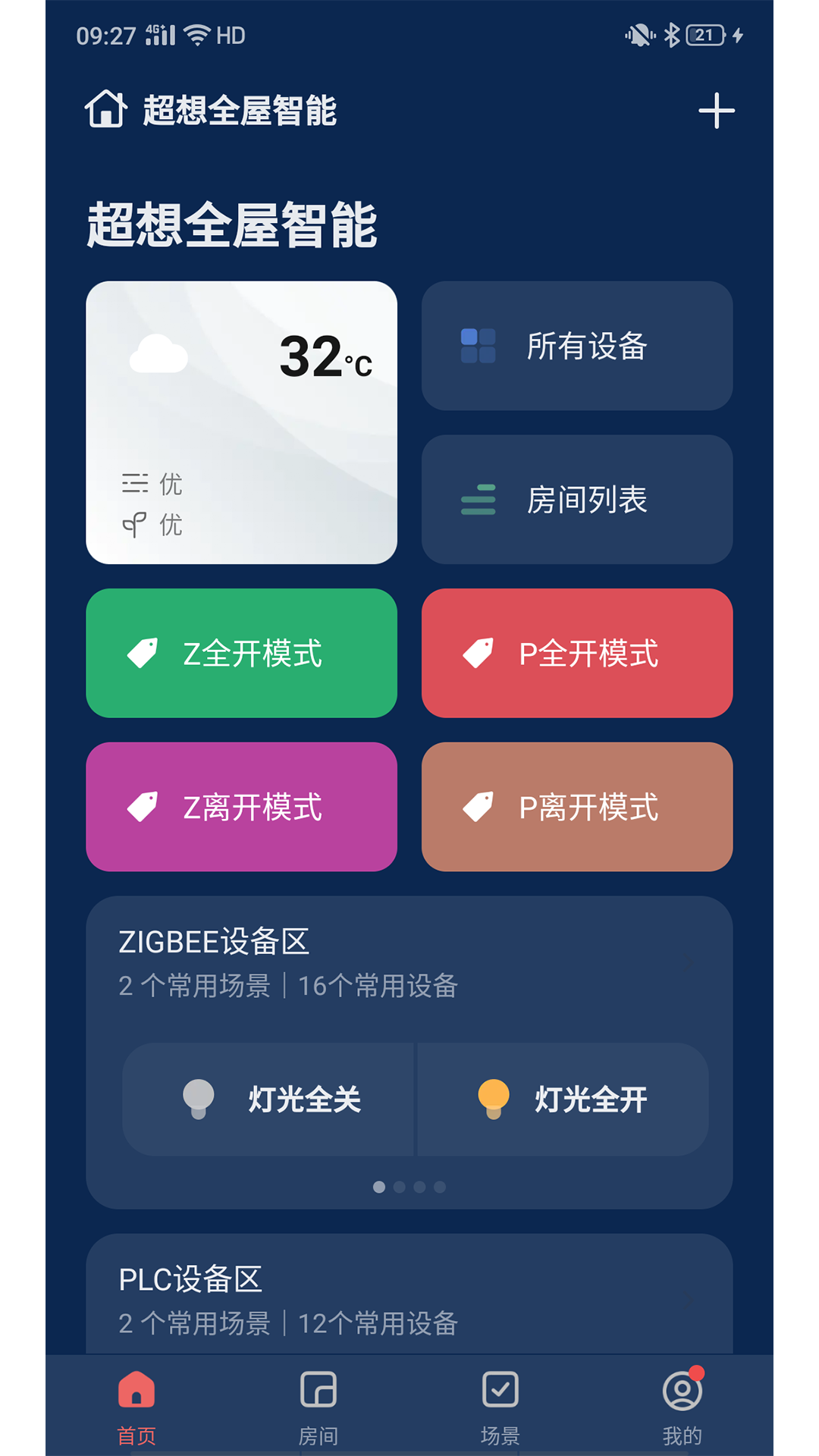Tap the plus icon to add a device
This screenshot has width=819, height=1456.
716,110
